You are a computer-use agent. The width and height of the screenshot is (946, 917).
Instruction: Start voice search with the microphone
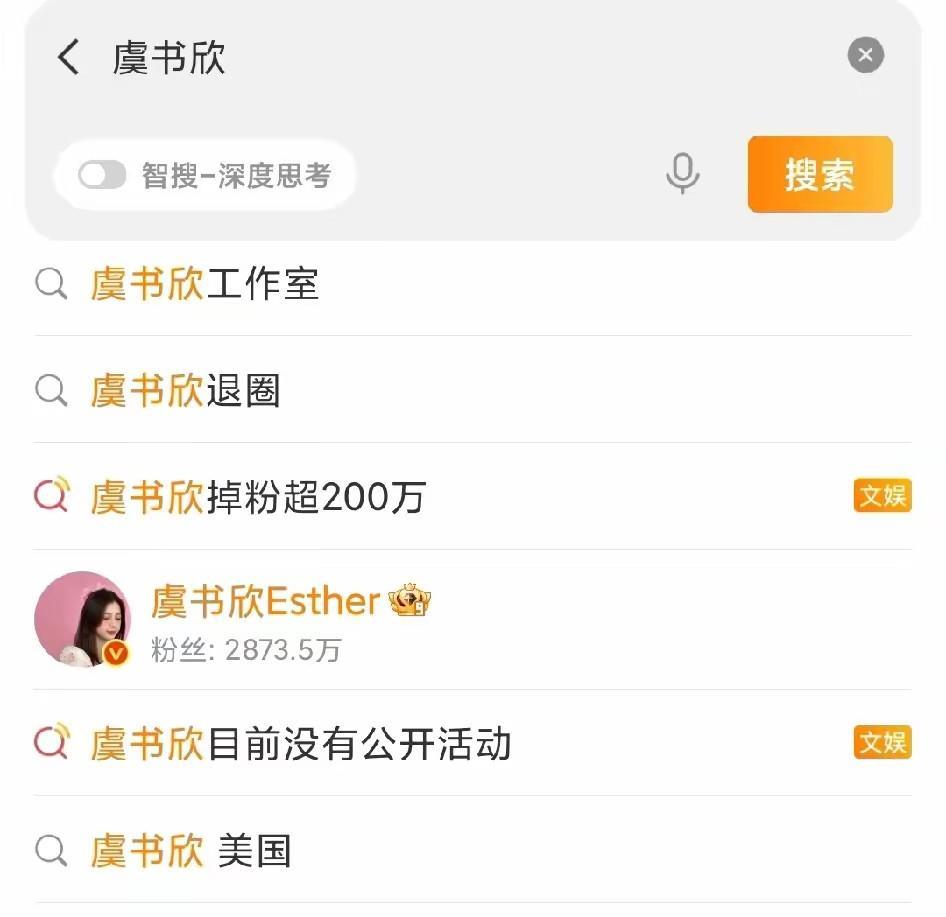point(682,174)
